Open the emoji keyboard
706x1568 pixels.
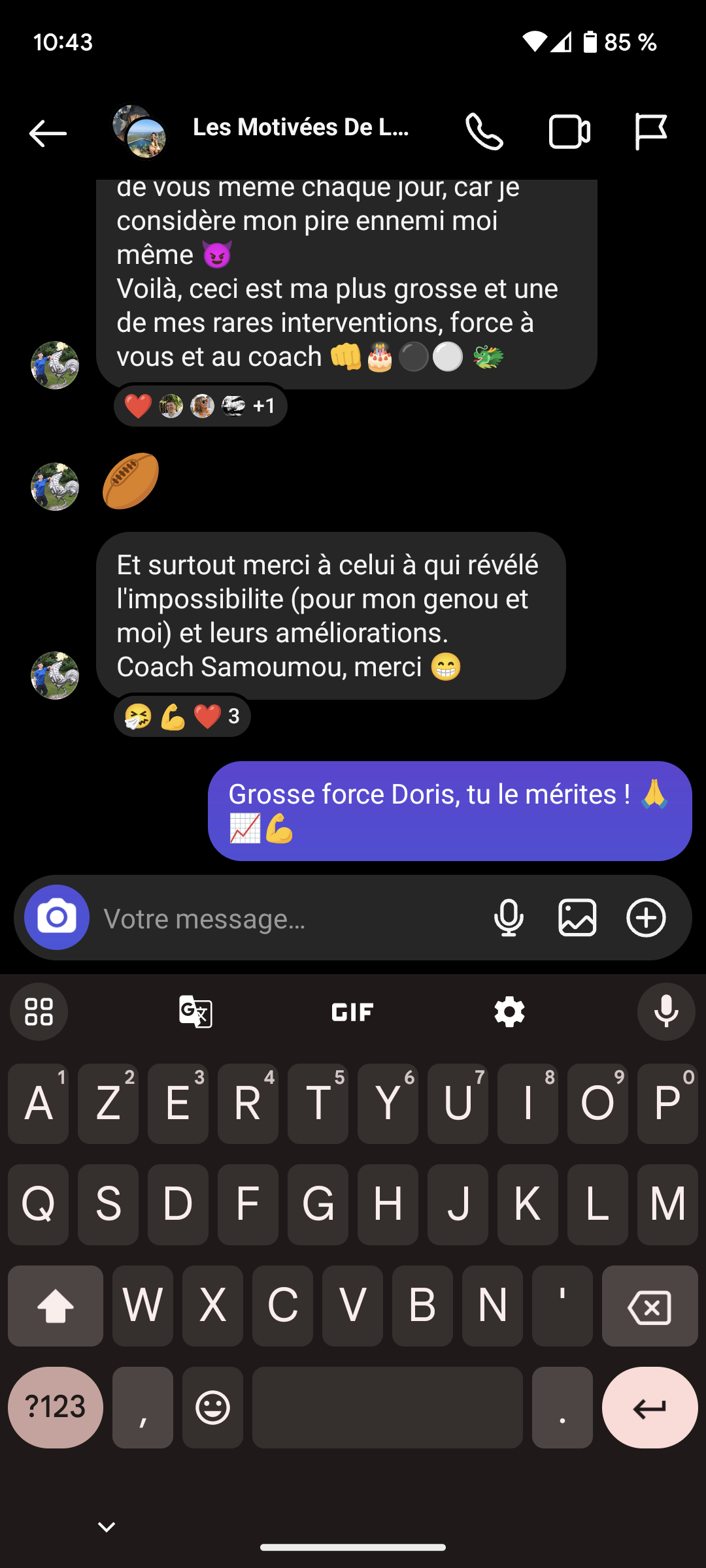pyautogui.click(x=212, y=1407)
